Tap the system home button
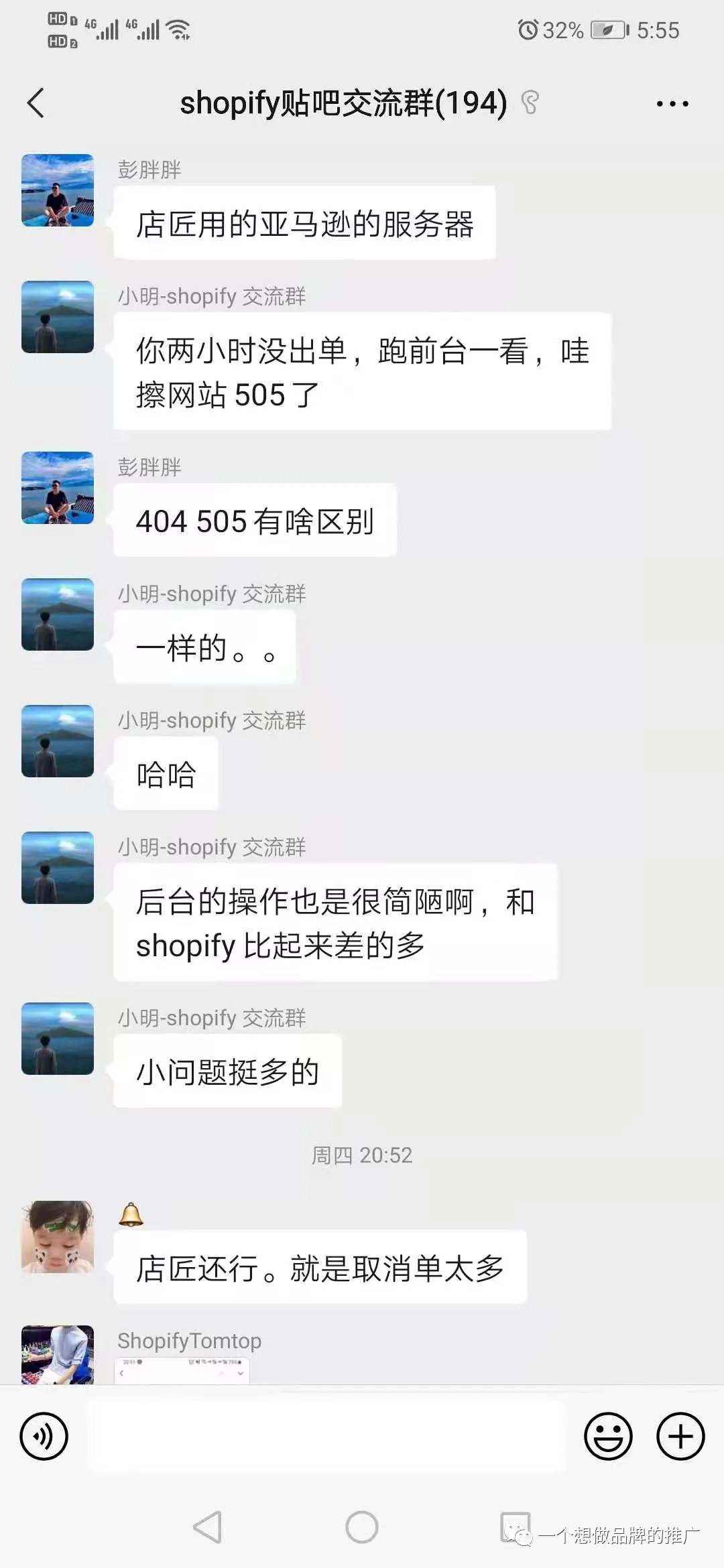Image resolution: width=724 pixels, height=1568 pixels. click(362, 1528)
